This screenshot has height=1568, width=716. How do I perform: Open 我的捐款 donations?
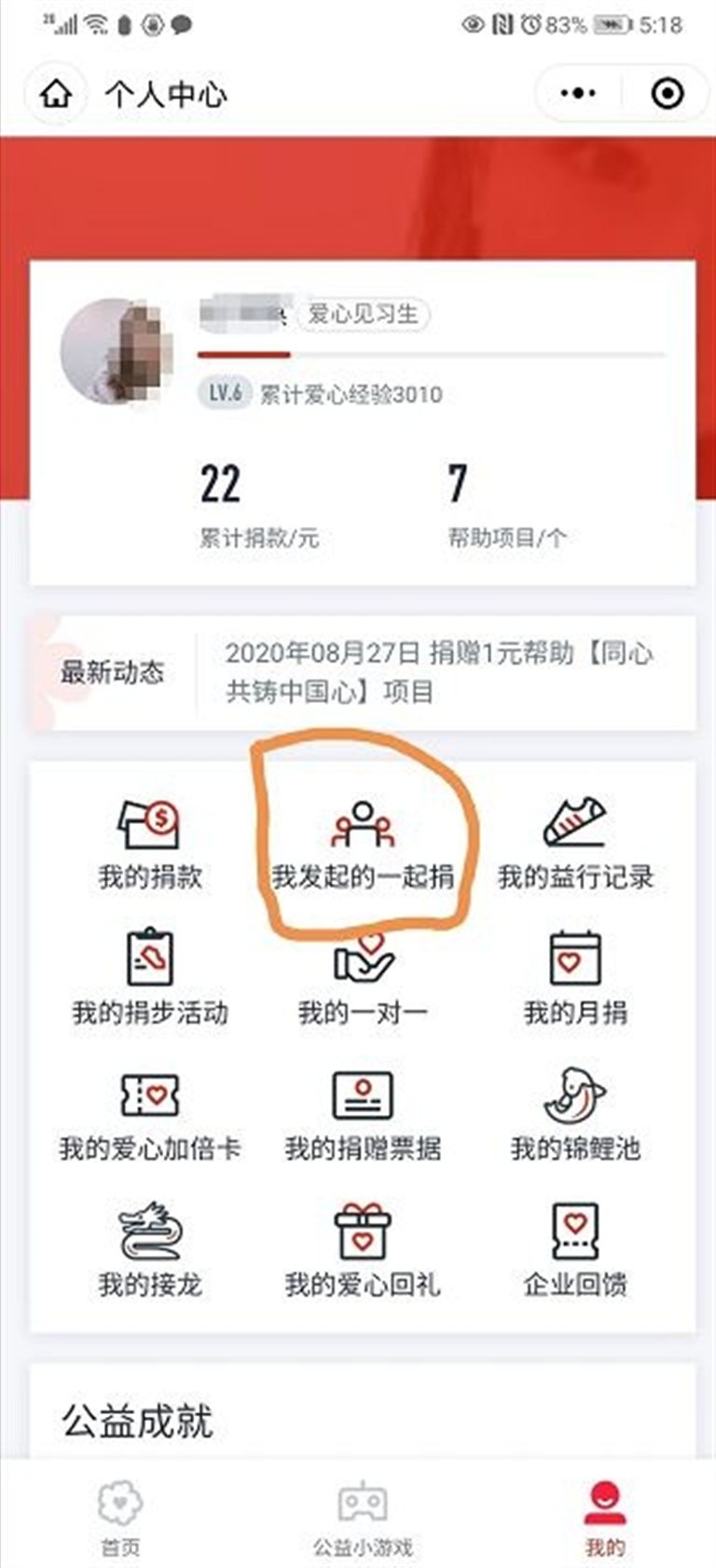[150, 843]
